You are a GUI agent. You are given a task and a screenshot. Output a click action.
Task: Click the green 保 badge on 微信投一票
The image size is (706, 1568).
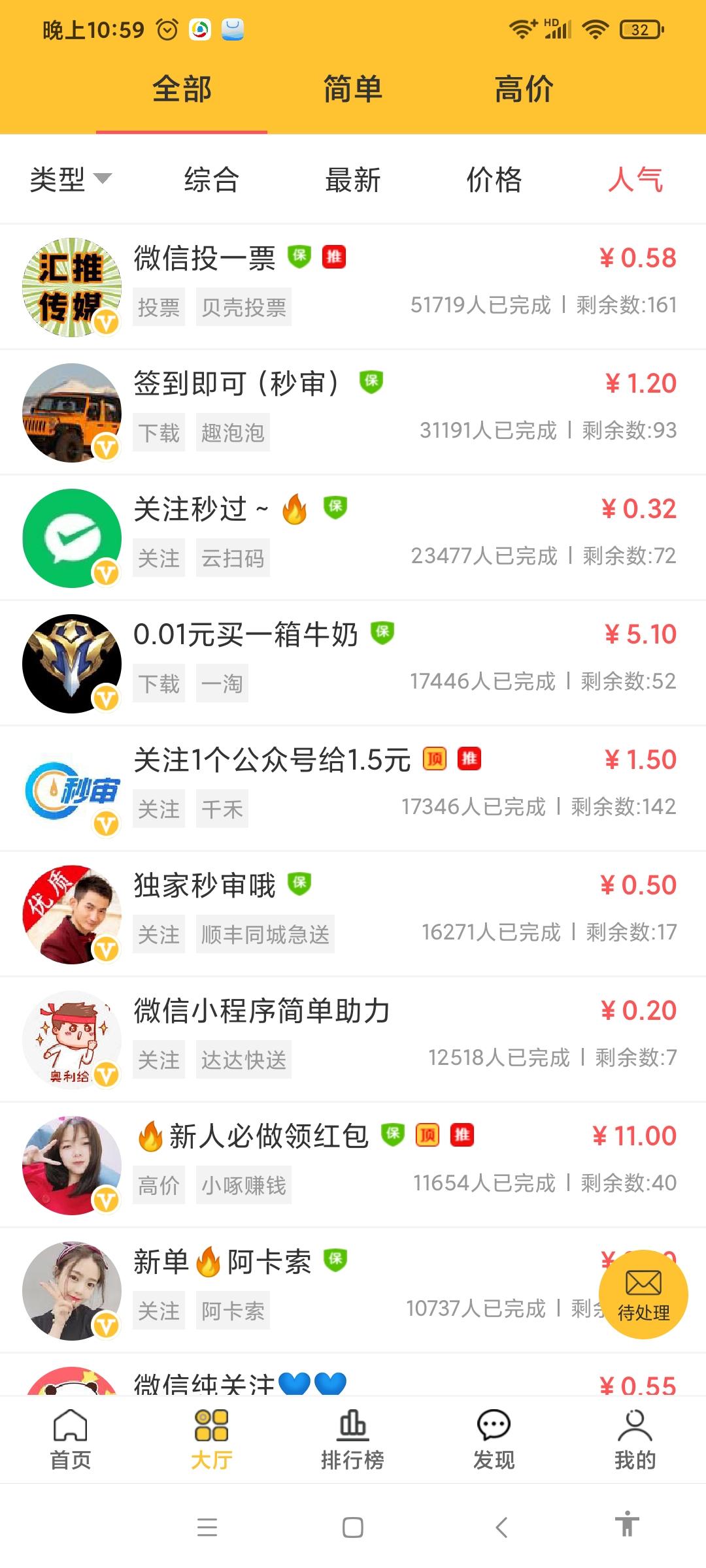tap(301, 256)
